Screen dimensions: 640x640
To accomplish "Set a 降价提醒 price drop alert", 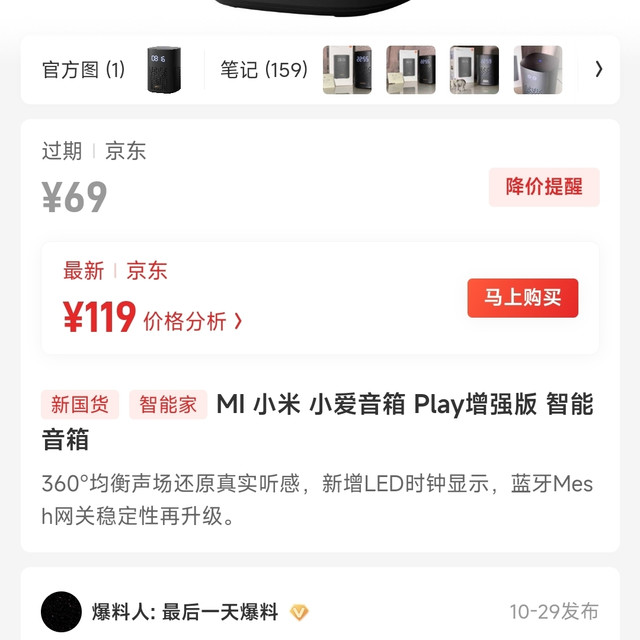I will [544, 187].
